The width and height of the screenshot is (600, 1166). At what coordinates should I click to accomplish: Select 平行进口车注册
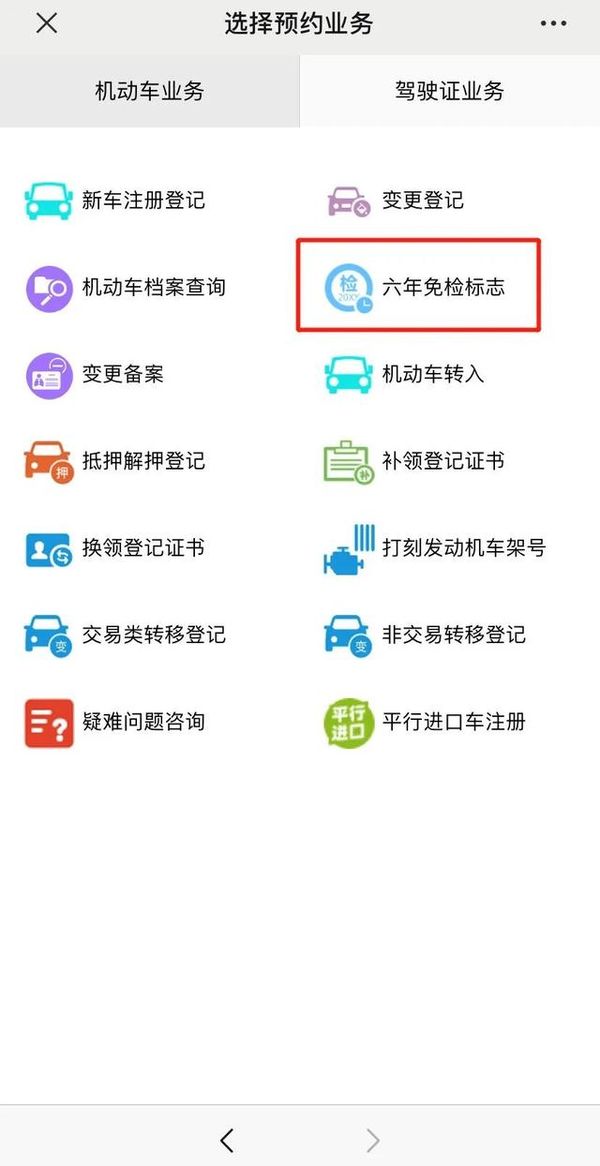coord(425,722)
